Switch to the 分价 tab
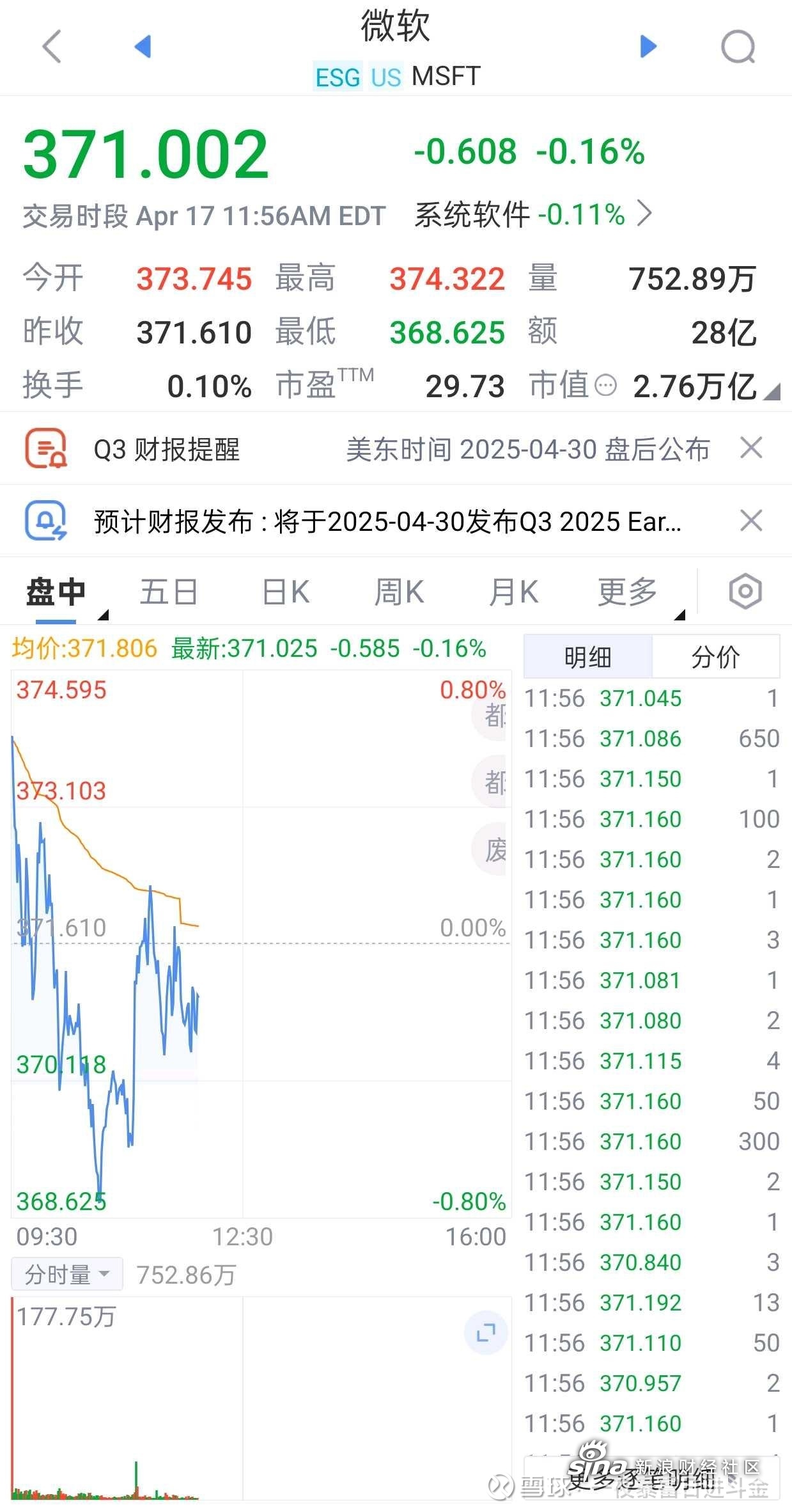792x1512 pixels. click(716, 657)
